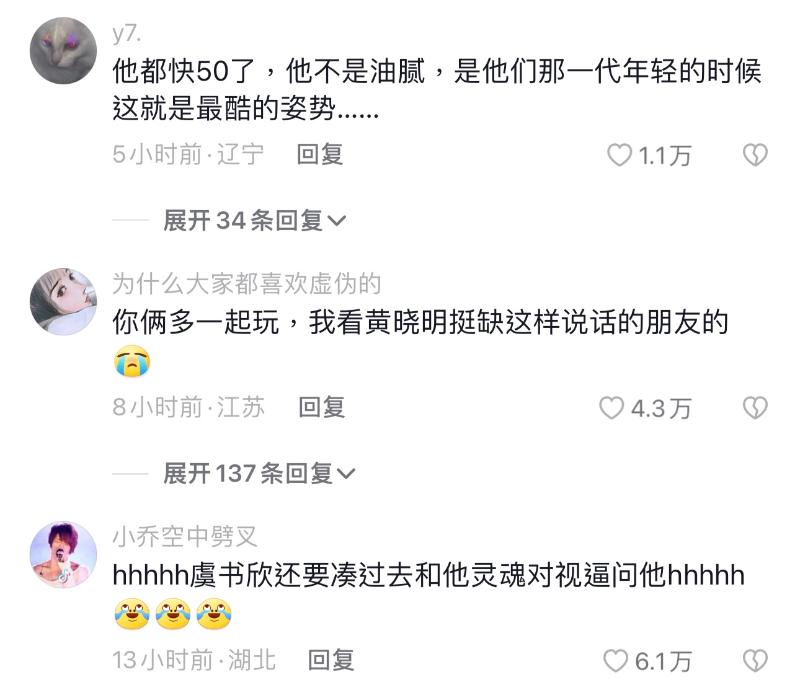Reply to y7.'s comment
The image size is (800, 685).
(320, 155)
